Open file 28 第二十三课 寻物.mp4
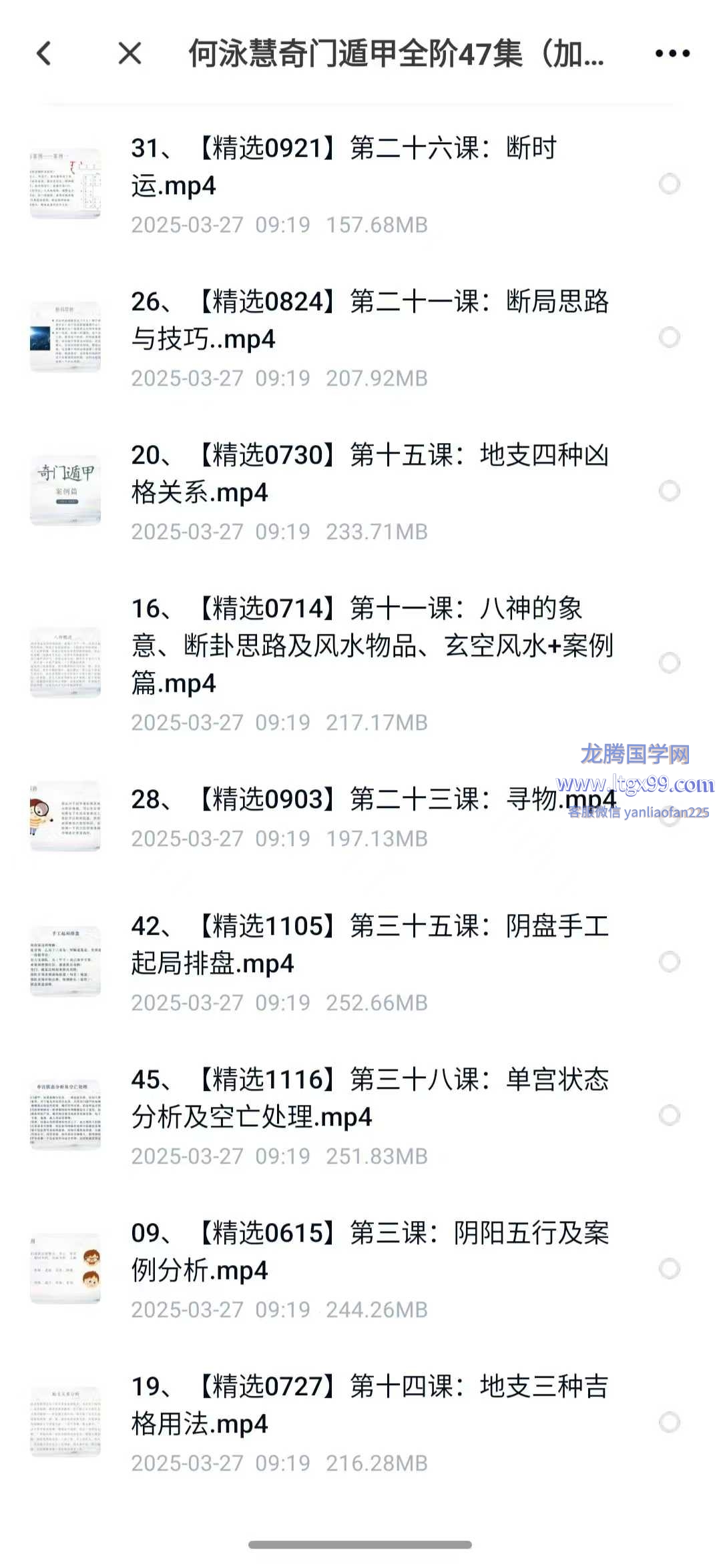 [x=347, y=799]
